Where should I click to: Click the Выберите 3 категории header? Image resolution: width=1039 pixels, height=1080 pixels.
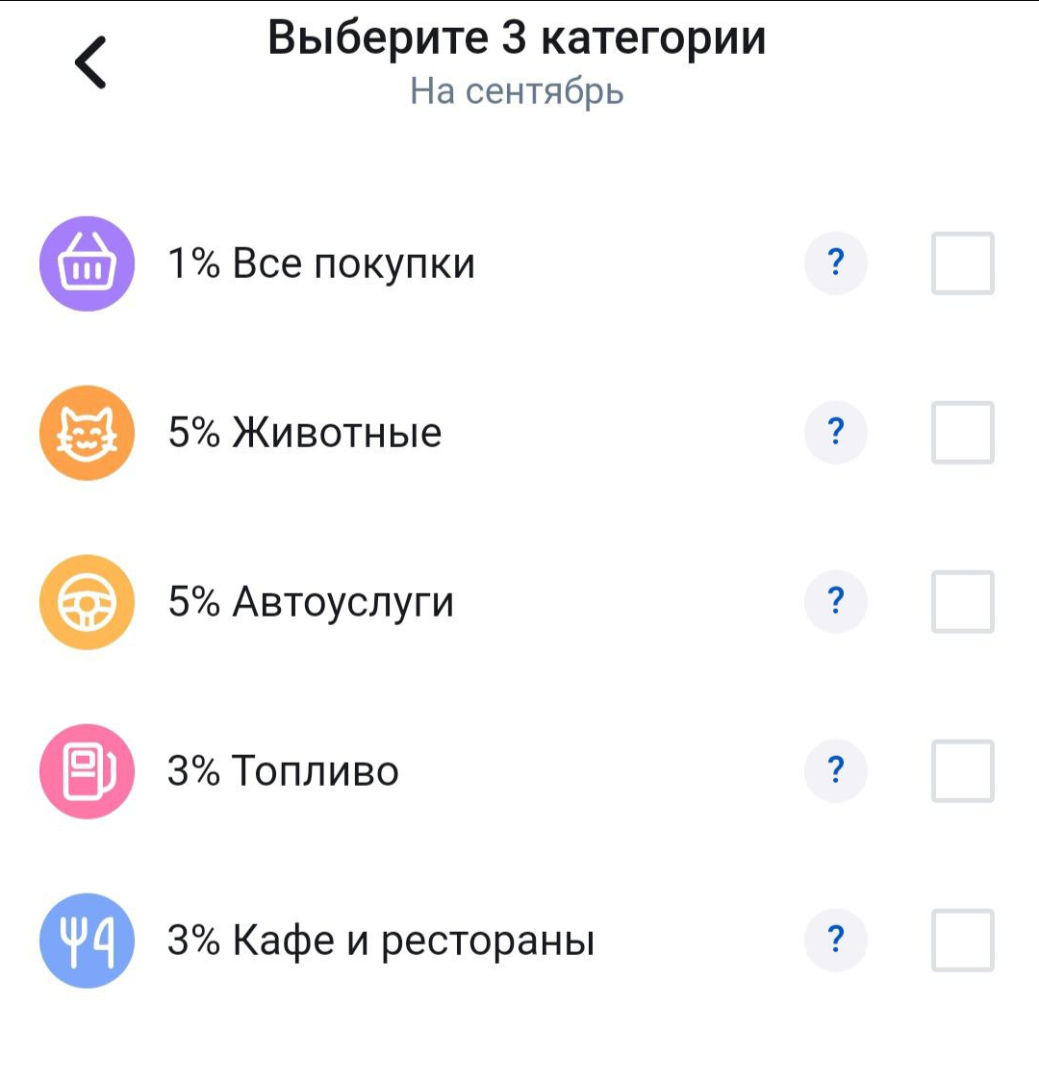(x=516, y=42)
